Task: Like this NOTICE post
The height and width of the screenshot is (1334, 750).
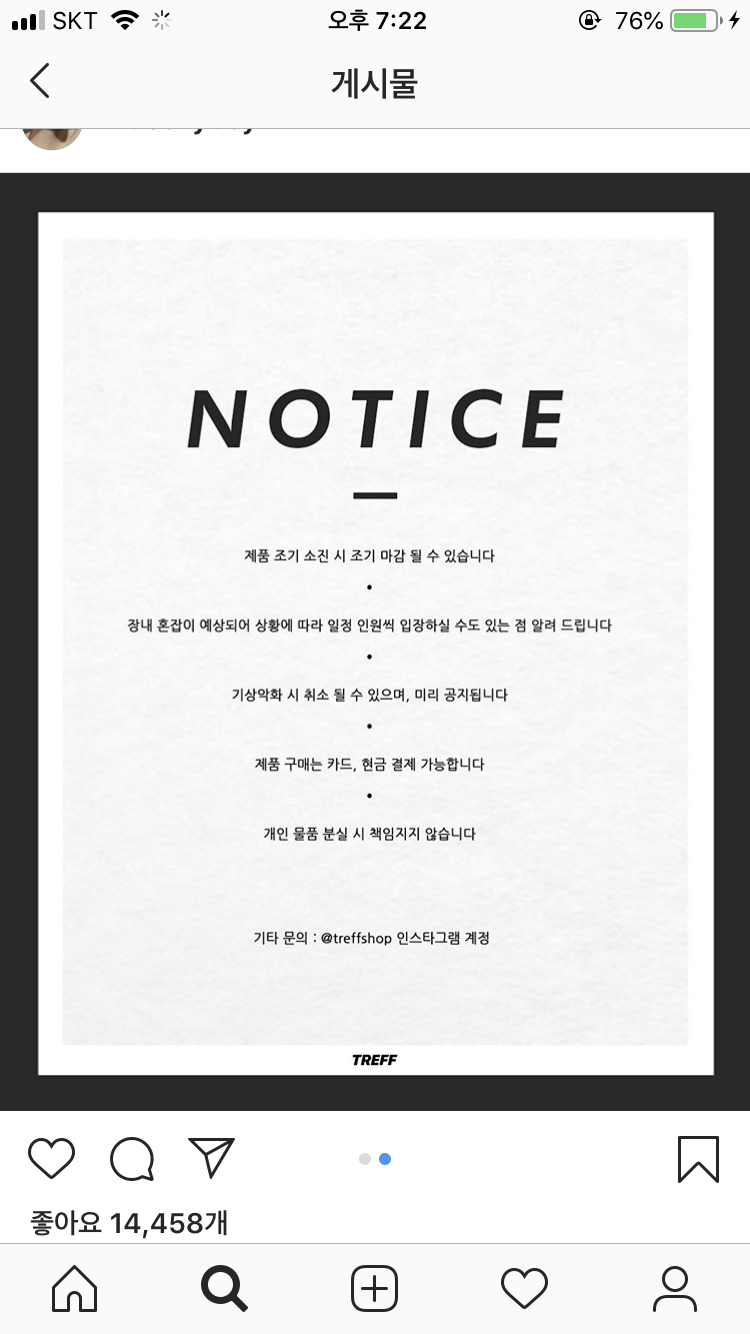Action: point(51,1159)
